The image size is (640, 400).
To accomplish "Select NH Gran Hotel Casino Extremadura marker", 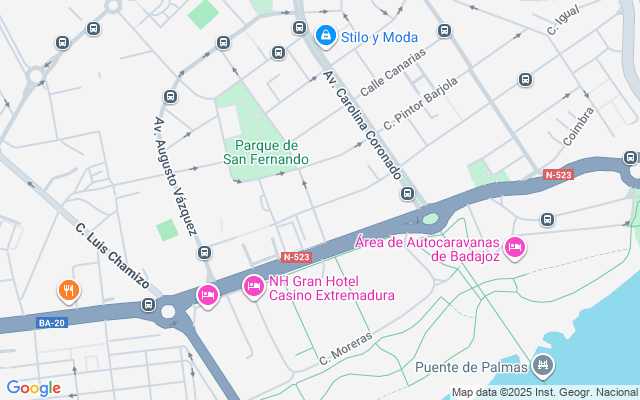I will (254, 287).
